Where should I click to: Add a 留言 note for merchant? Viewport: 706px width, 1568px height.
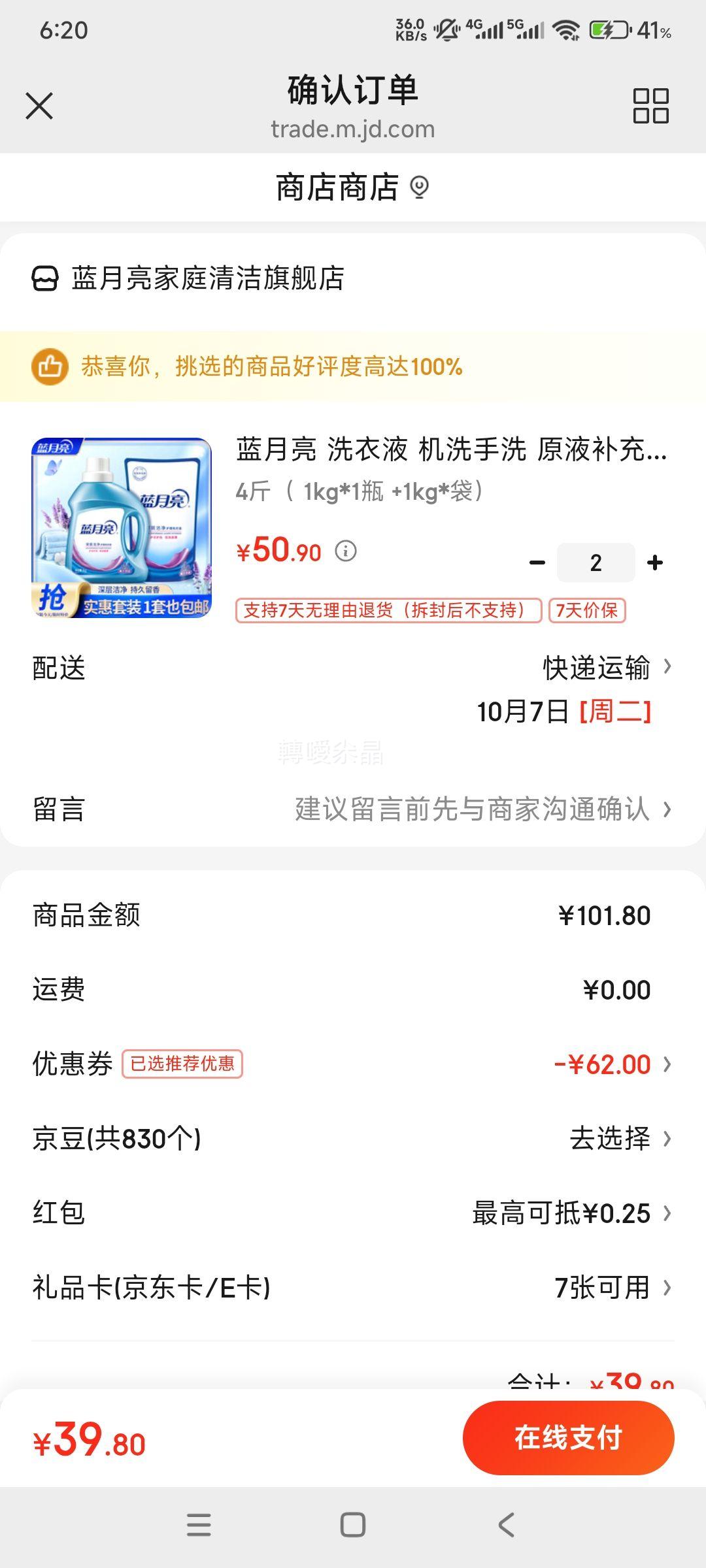pos(482,809)
